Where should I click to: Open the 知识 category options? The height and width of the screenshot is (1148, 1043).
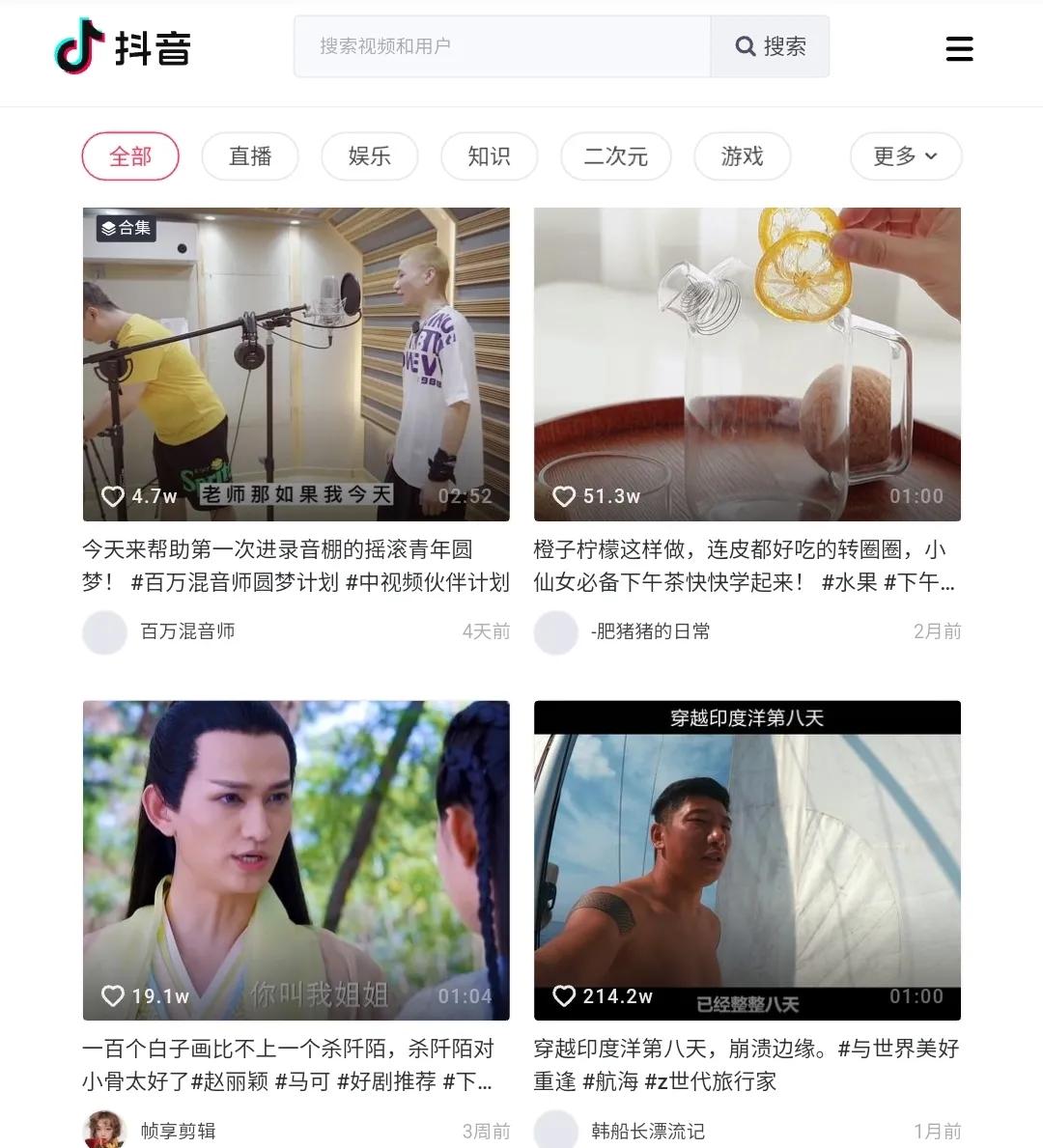[490, 156]
